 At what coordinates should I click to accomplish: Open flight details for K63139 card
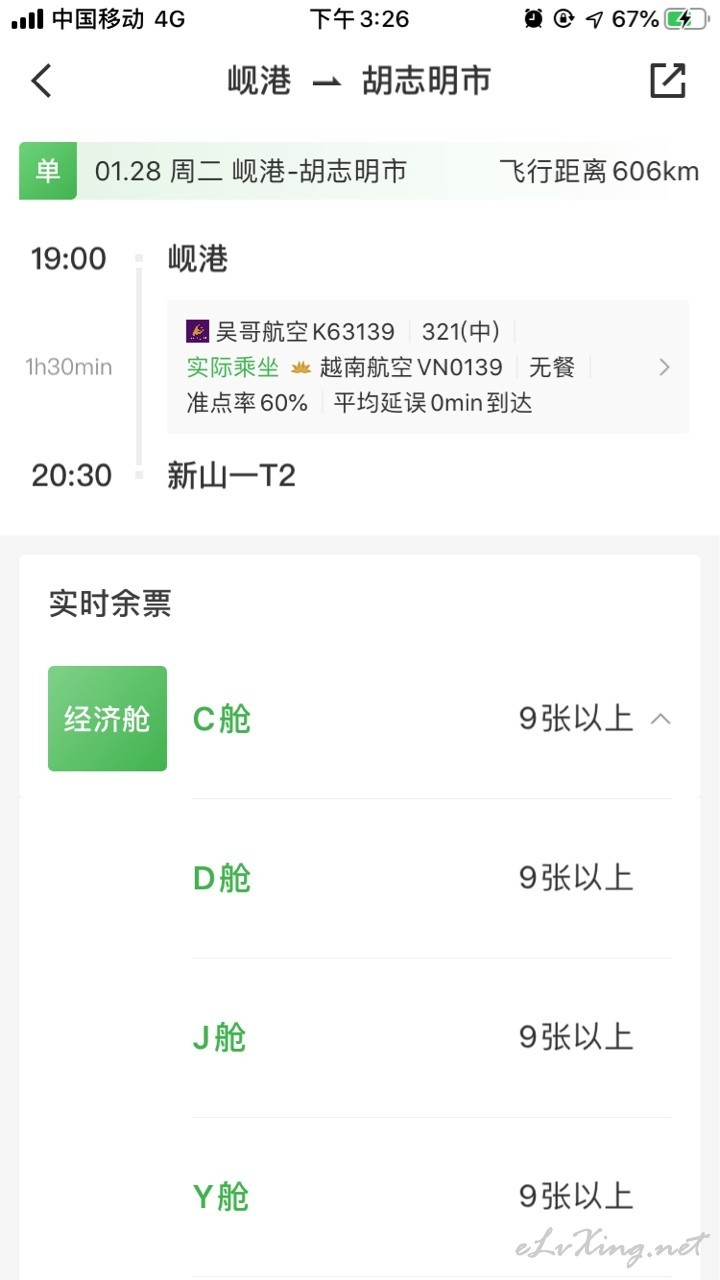pos(428,367)
